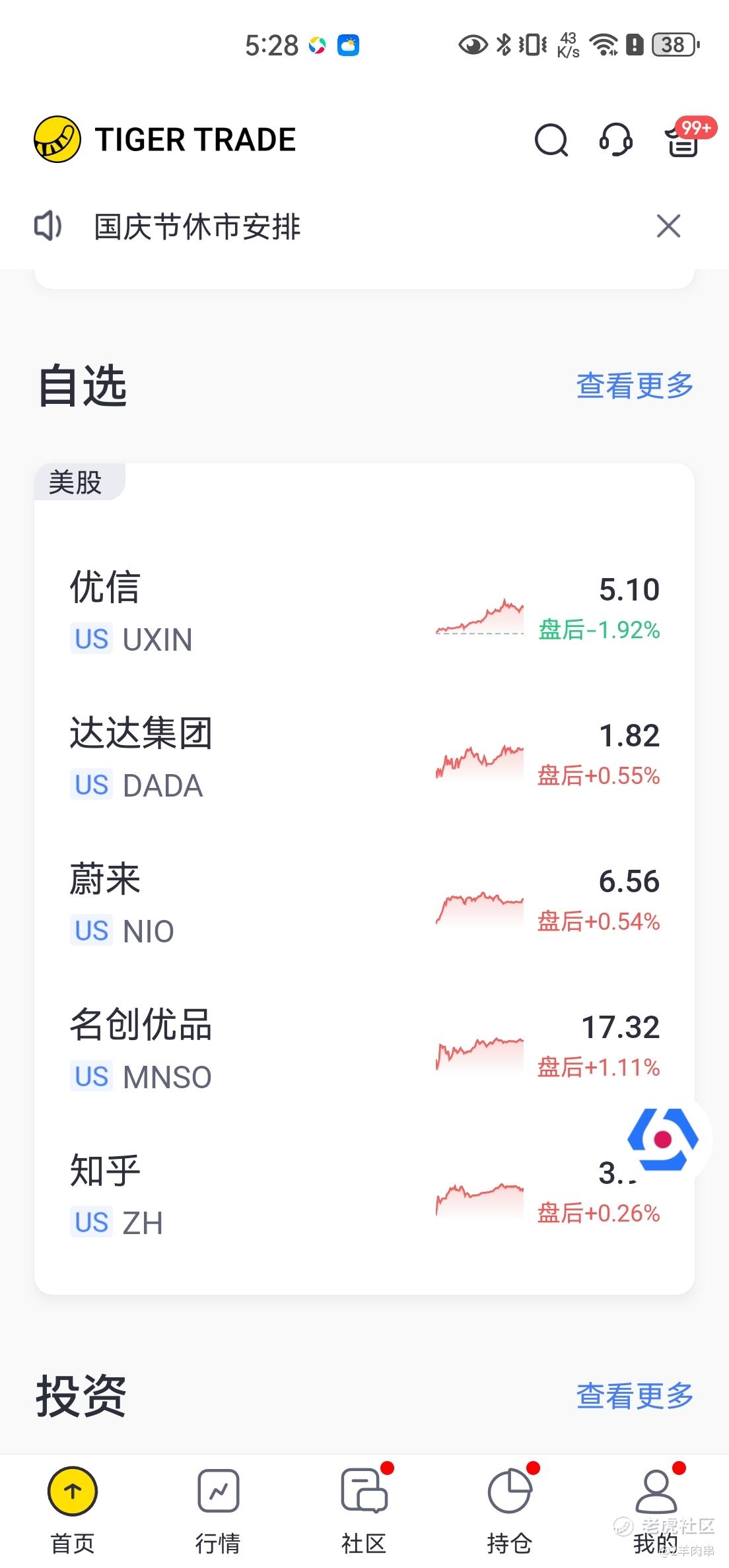Viewport: 729px width, 1568px height.
Task: View more under 自选 watchlist
Action: 635,385
